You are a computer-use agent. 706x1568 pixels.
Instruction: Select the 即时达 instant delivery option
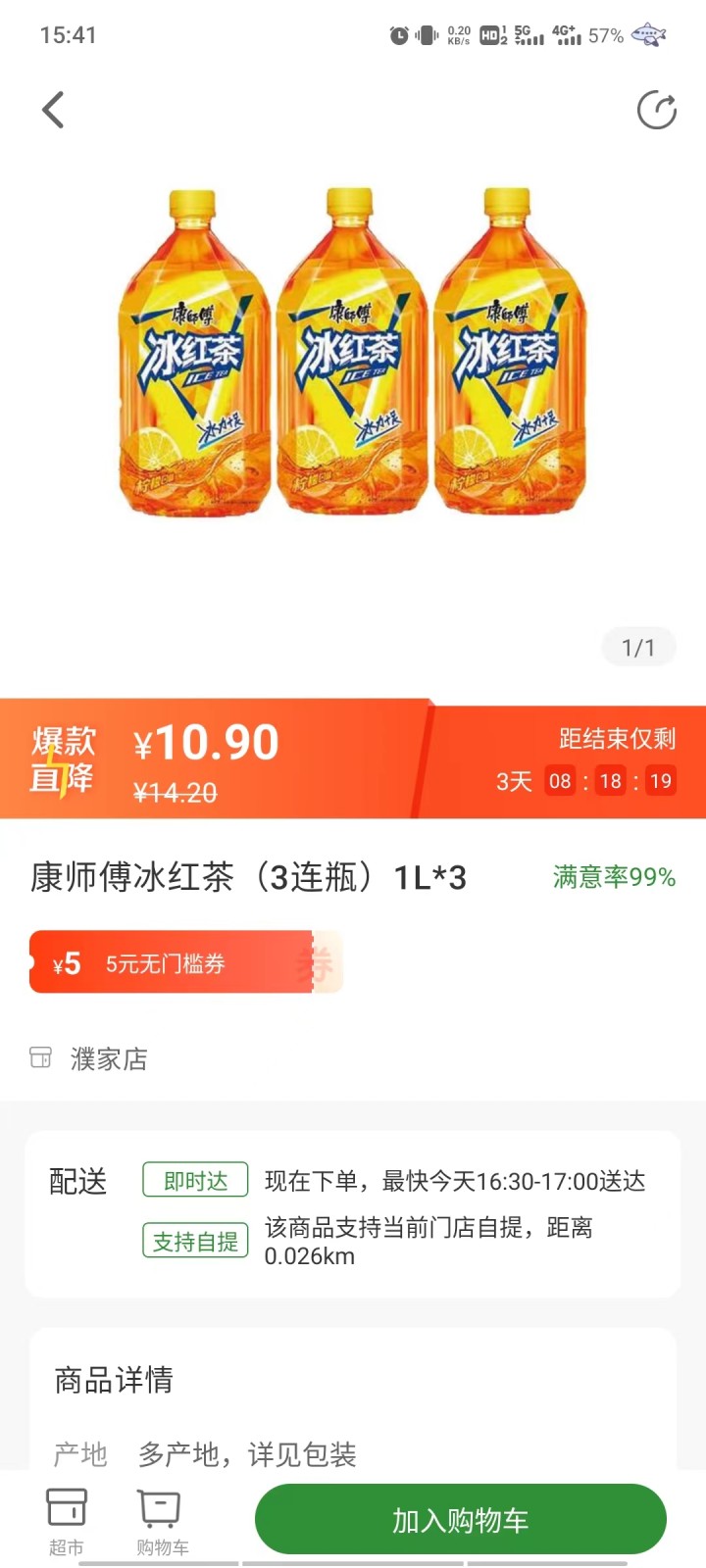pos(194,1181)
